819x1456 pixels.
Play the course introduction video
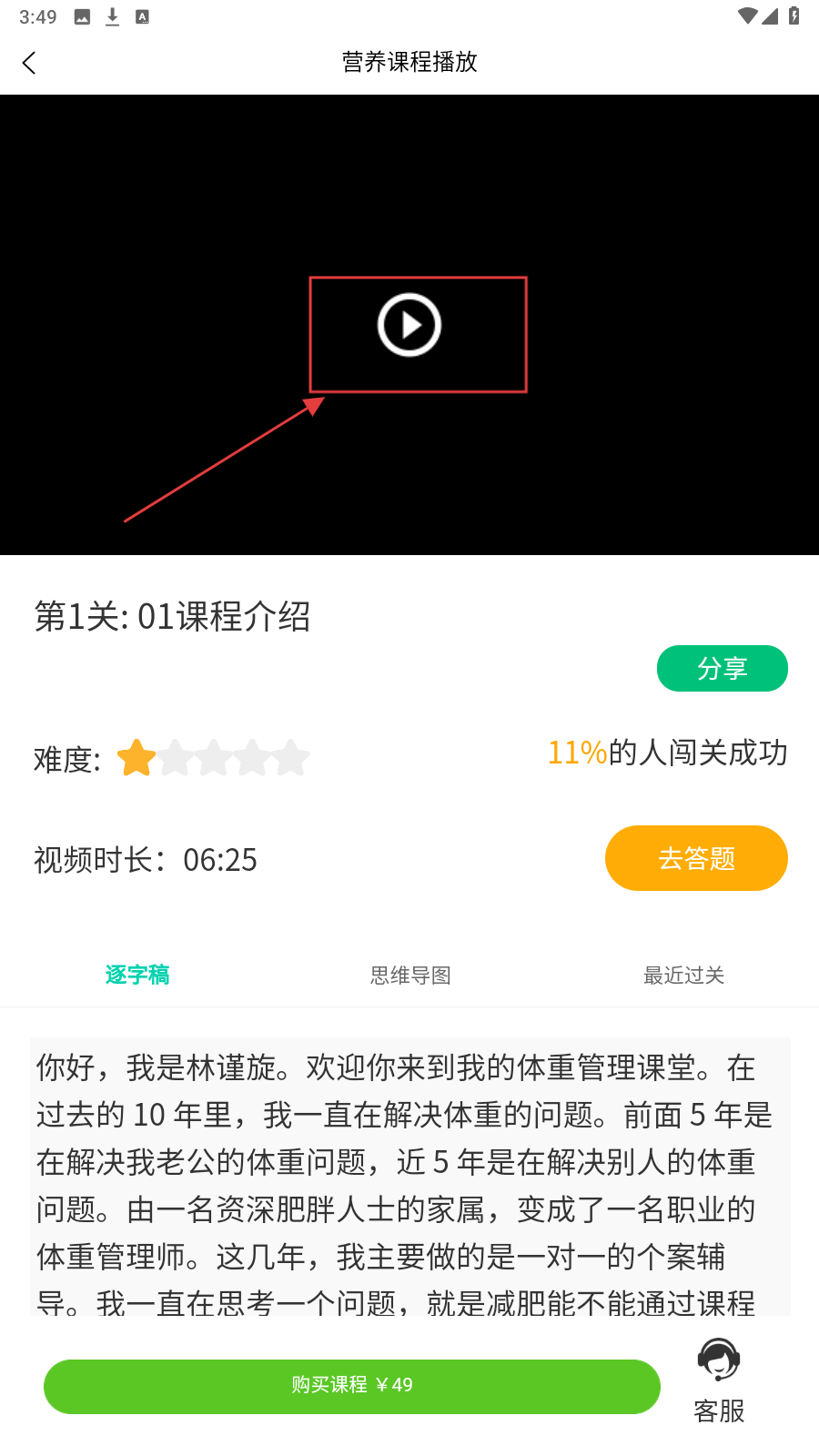tap(409, 325)
